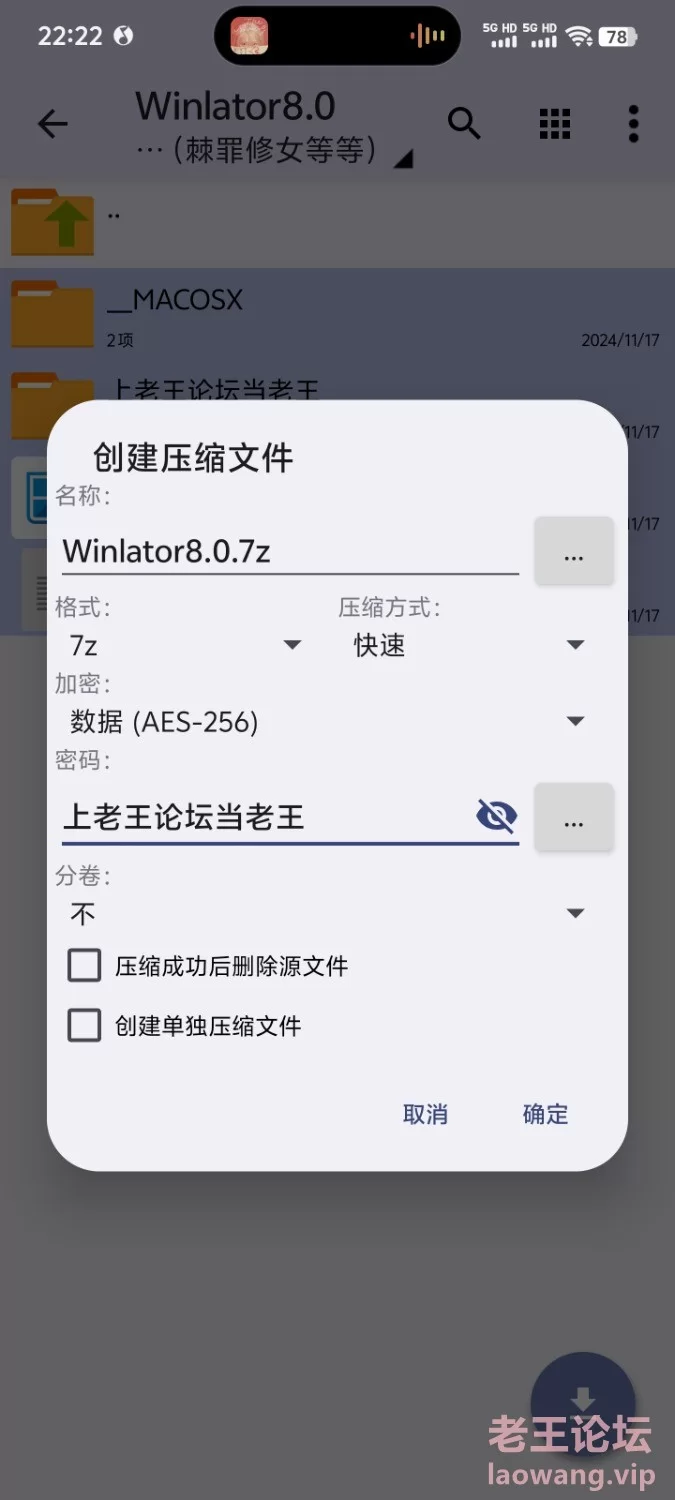This screenshot has height=1500, width=675.
Task: Tap the archive name field Winlator8.0.7z
Action: coord(290,551)
